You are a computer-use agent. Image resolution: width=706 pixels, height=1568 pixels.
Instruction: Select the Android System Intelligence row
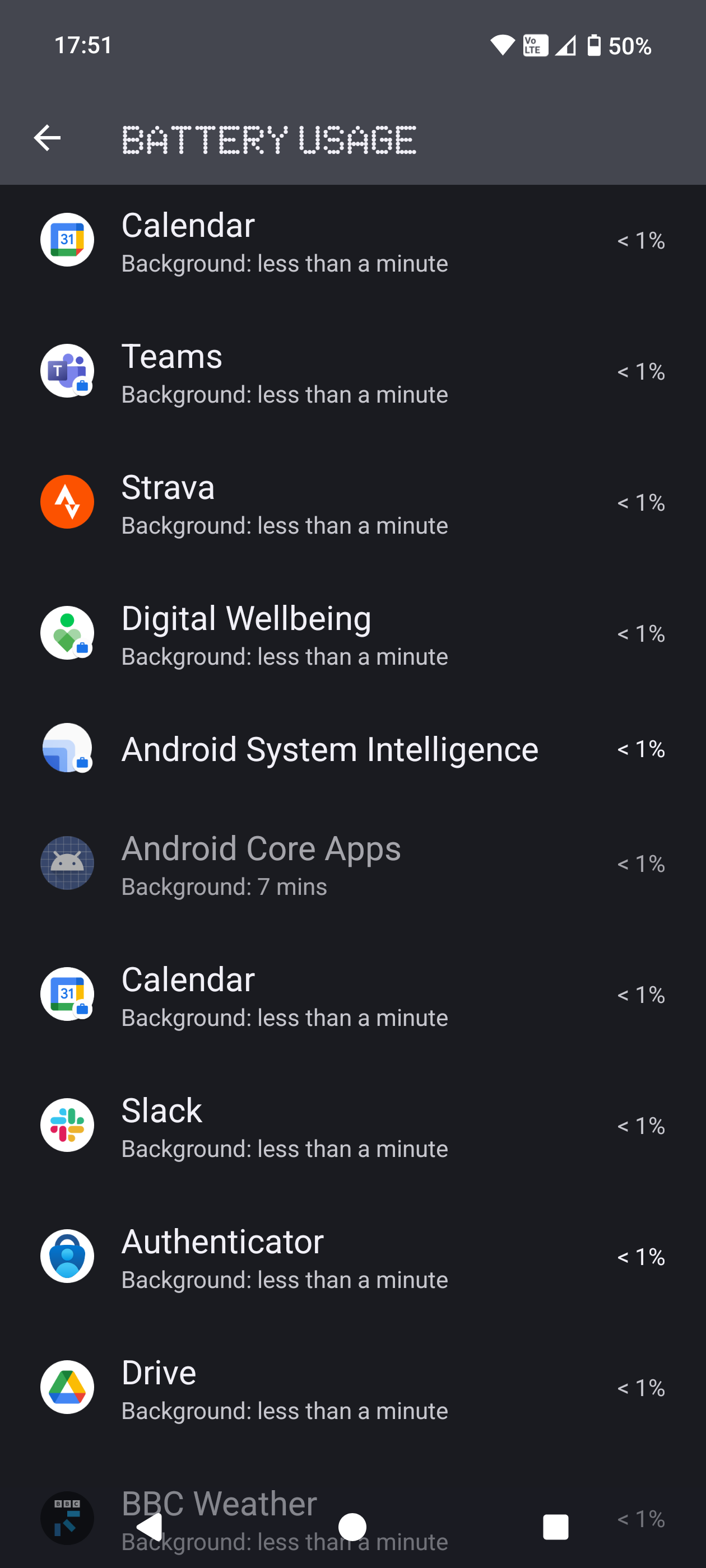click(352, 749)
